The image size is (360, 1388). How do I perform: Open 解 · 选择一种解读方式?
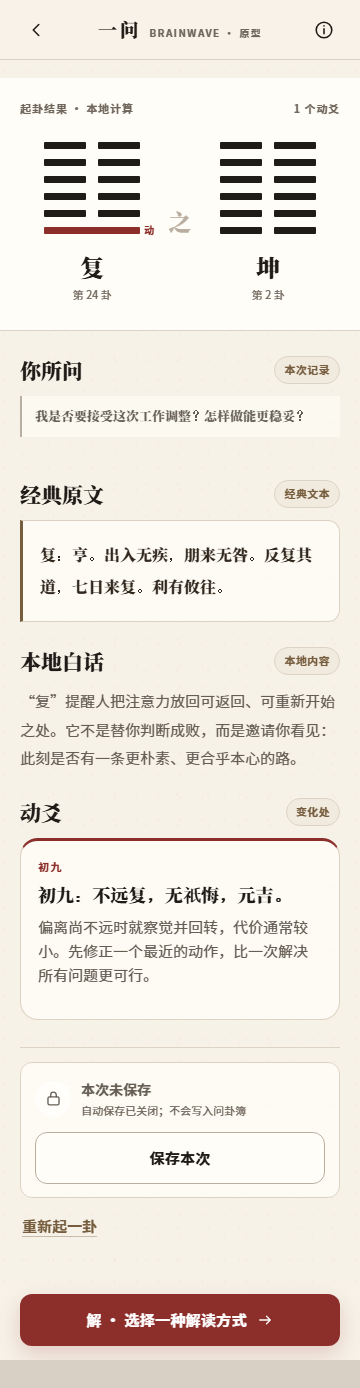[180, 1320]
